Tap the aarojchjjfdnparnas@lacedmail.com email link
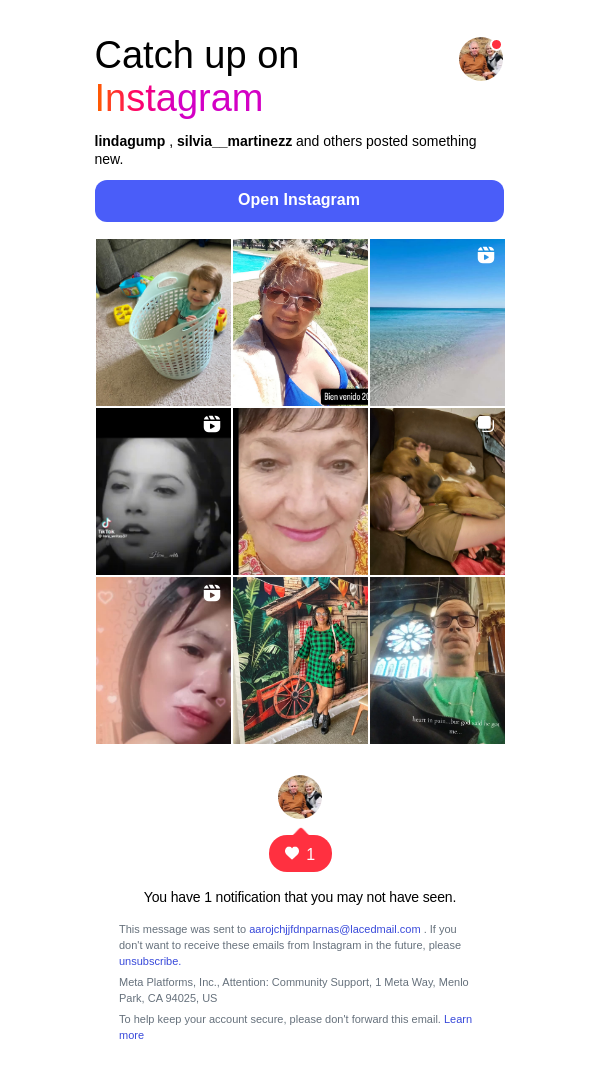This screenshot has width=600, height=1086. [334, 929]
